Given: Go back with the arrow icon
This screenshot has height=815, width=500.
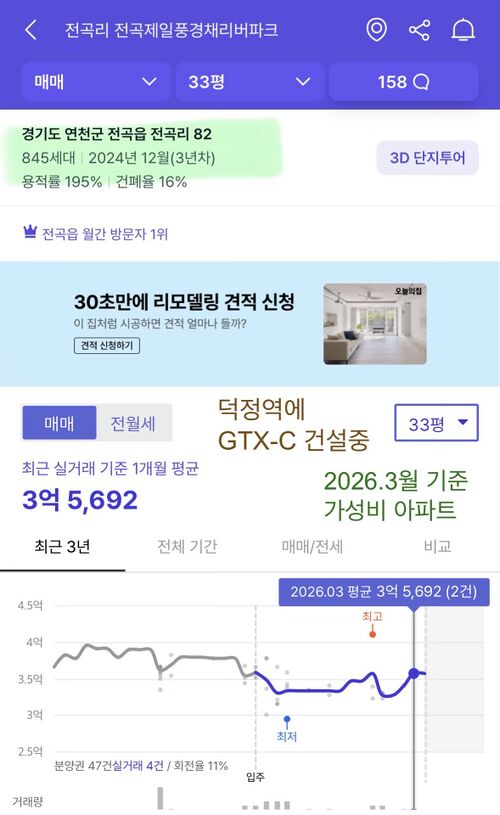Looking at the screenshot, I should 31,30.
